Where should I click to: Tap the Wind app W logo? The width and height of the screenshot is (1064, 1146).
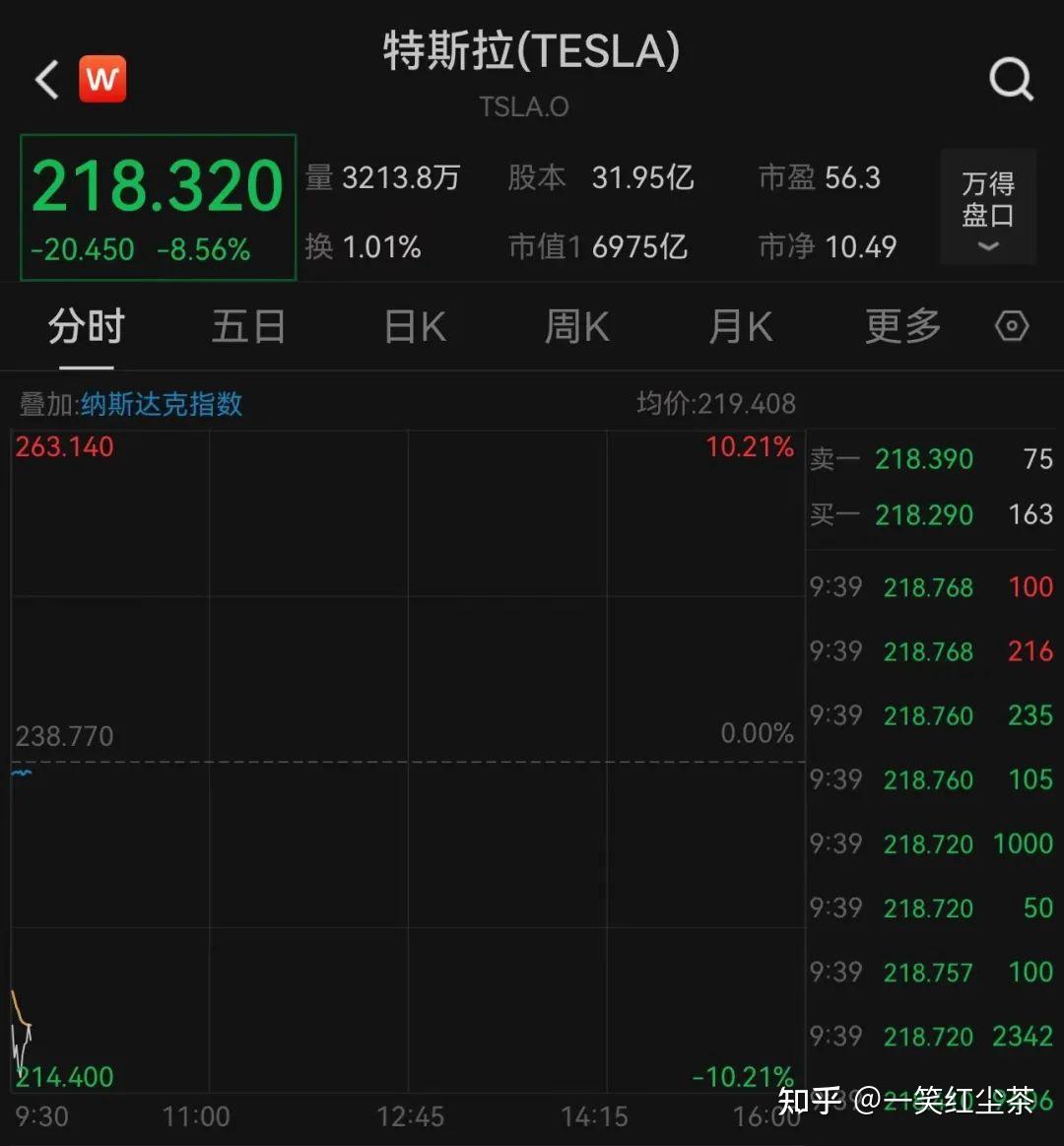click(x=102, y=79)
